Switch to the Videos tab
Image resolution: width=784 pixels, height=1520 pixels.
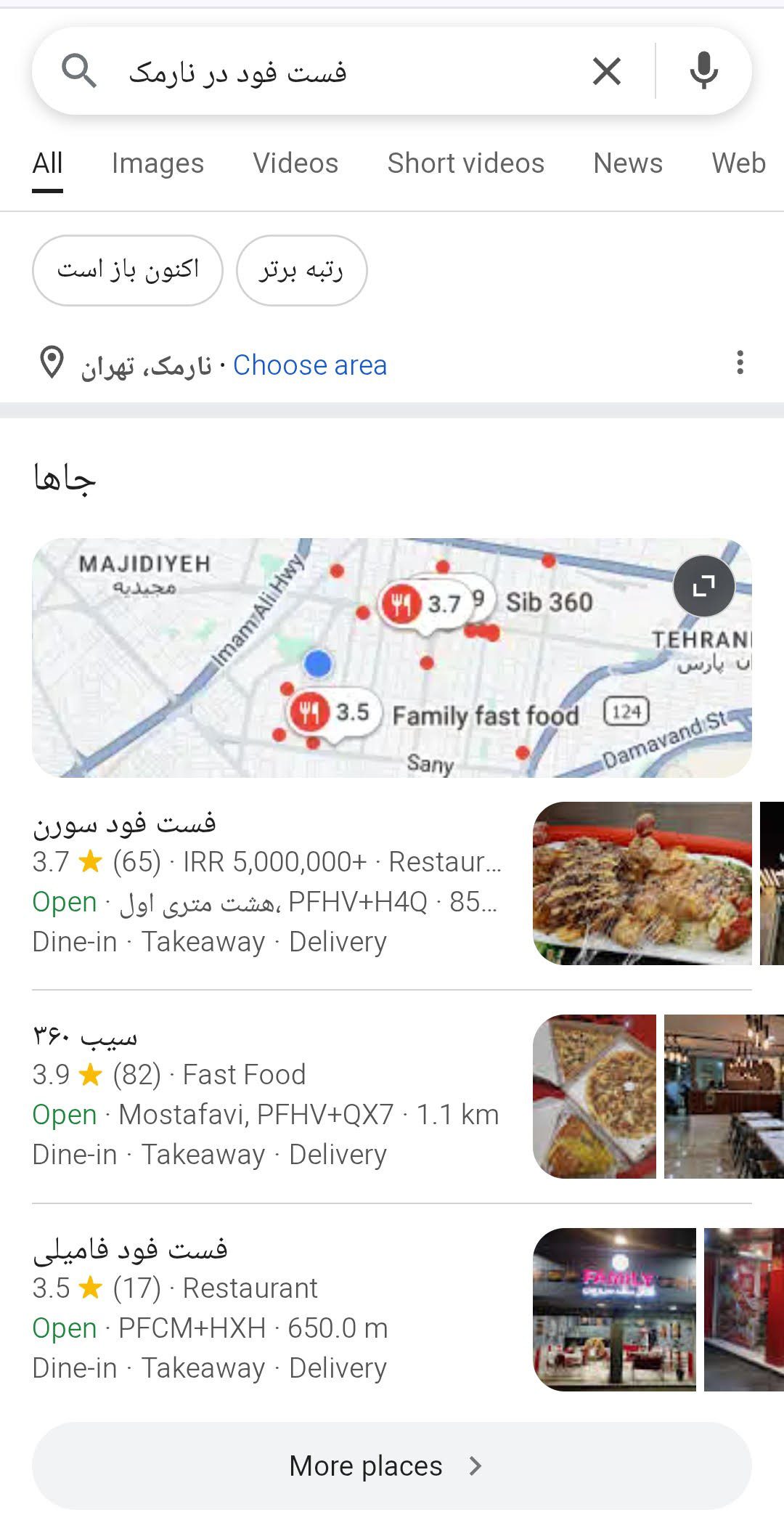coord(295,163)
